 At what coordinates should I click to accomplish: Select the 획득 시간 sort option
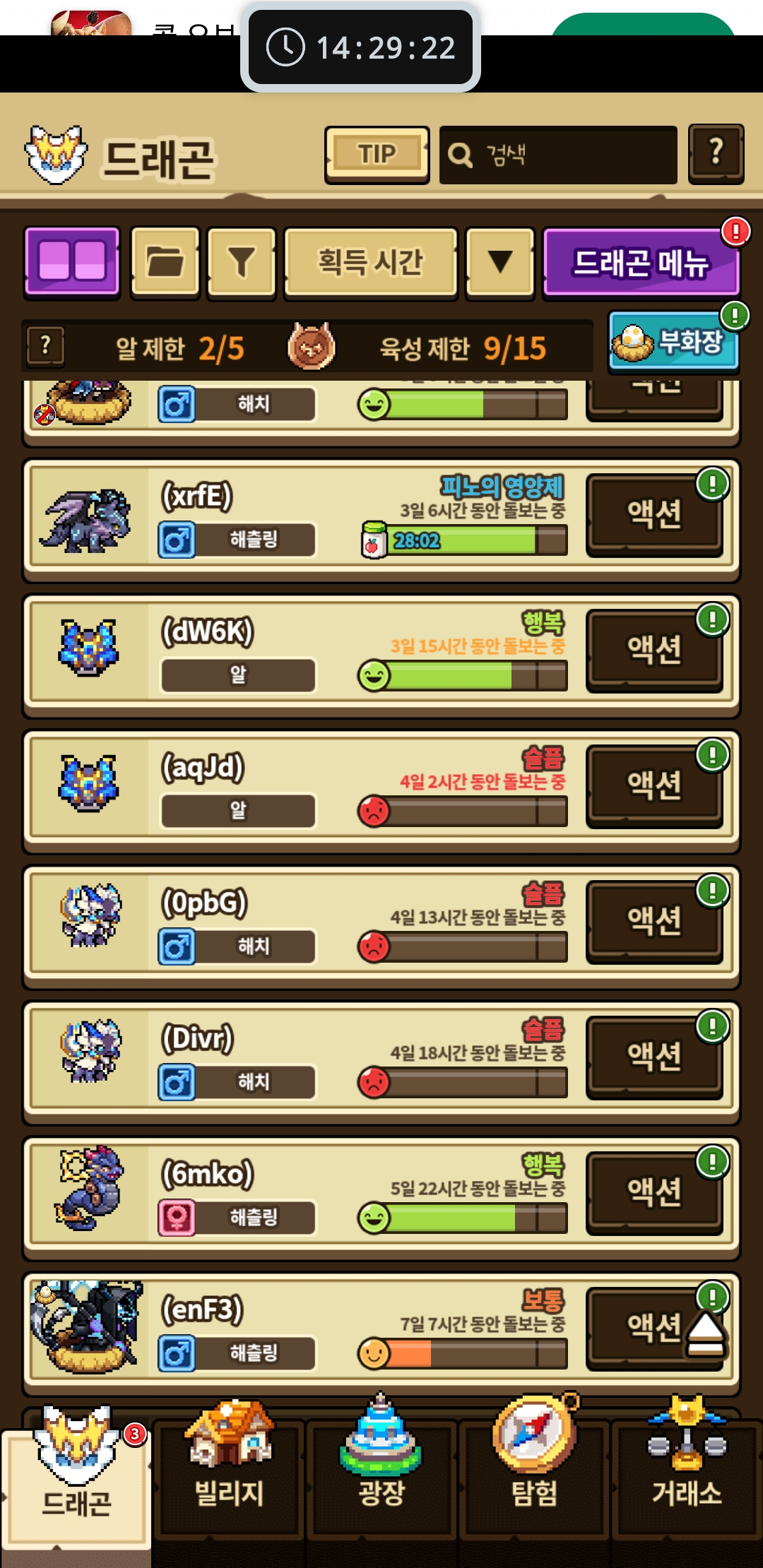[x=370, y=262]
